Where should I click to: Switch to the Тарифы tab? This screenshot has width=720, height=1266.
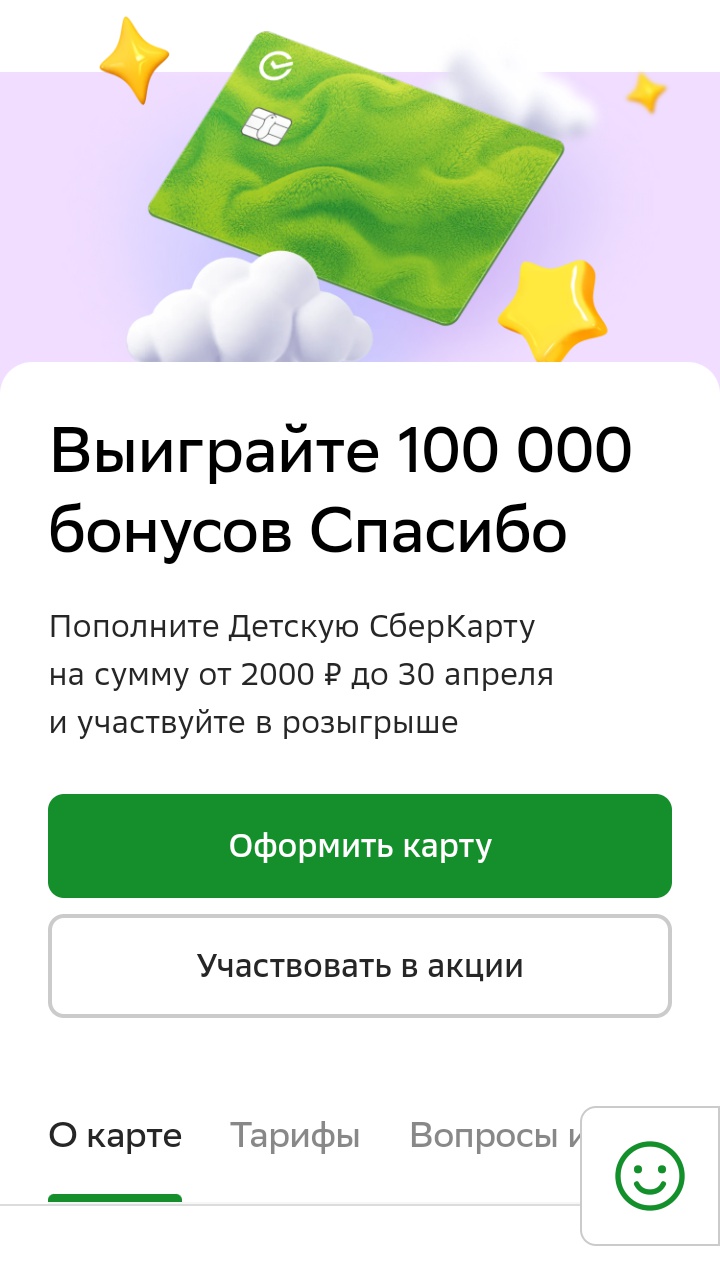(295, 1136)
